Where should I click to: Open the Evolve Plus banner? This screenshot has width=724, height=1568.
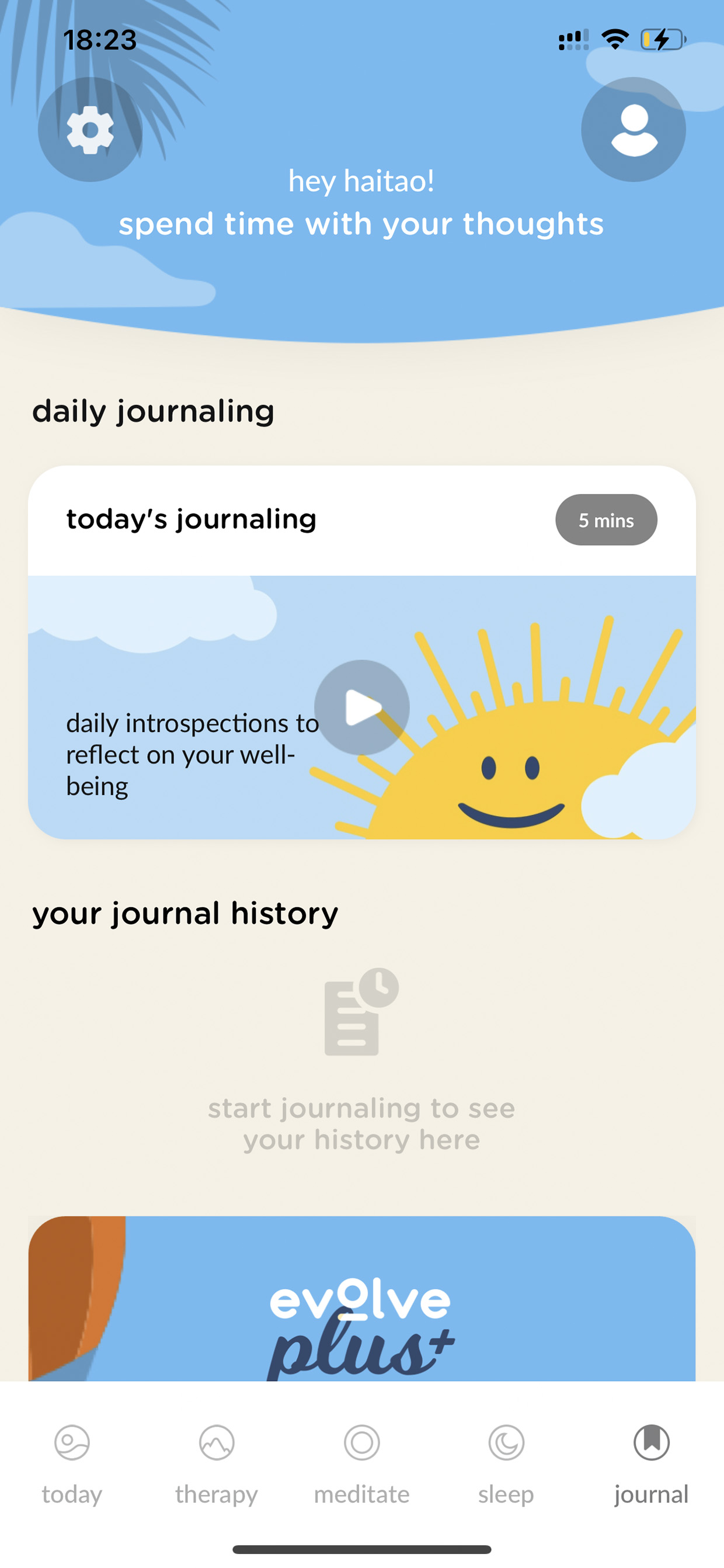pos(362,1298)
